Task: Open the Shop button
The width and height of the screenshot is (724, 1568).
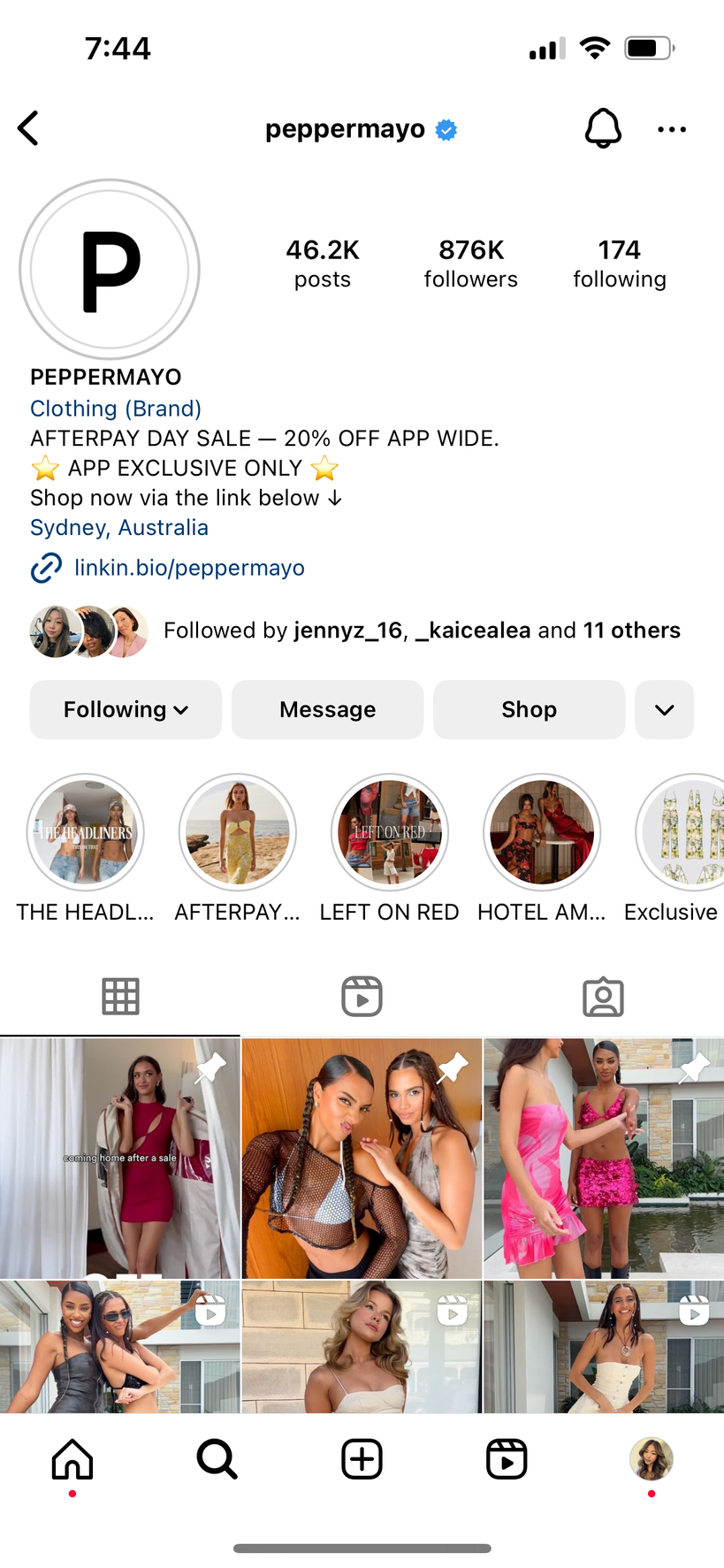Action: click(529, 709)
